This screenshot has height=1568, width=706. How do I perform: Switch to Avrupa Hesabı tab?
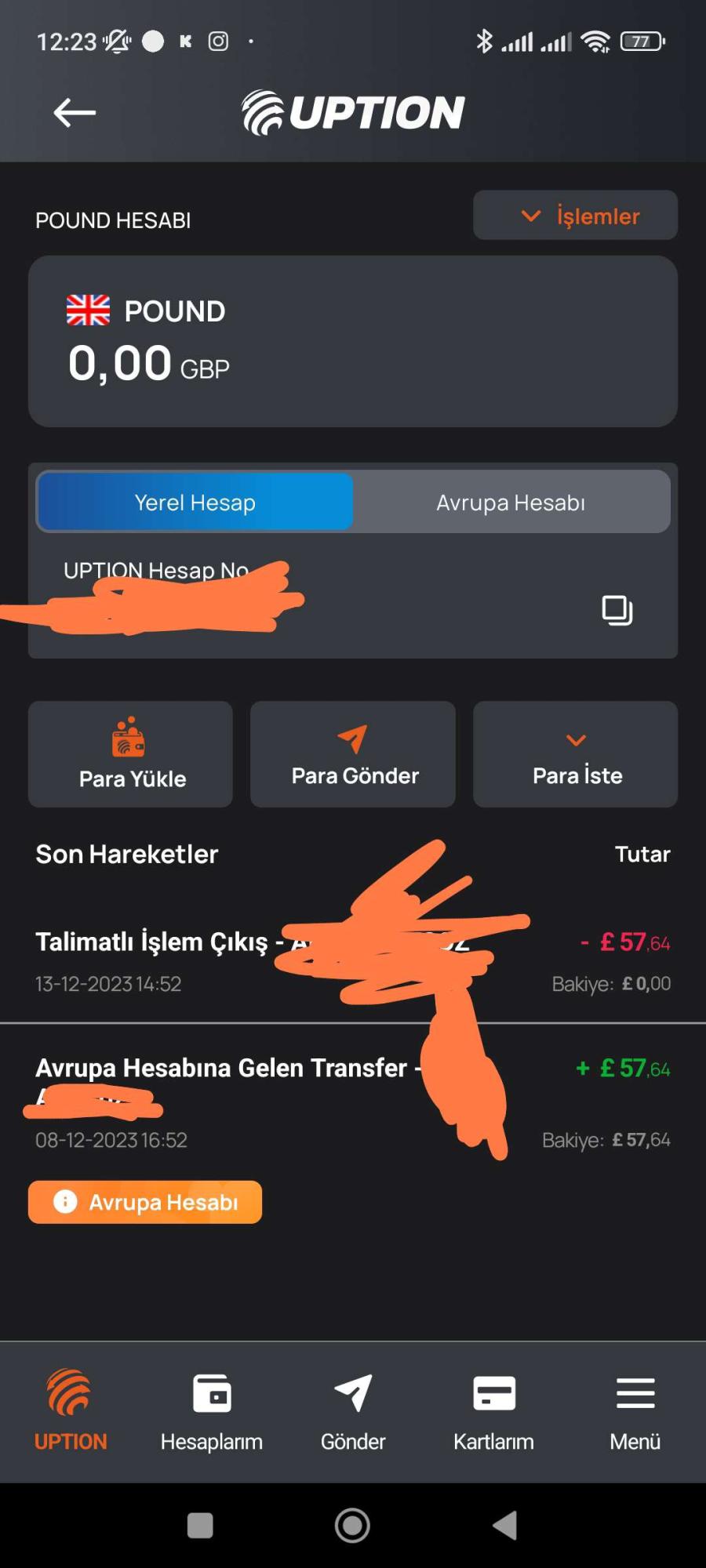(x=510, y=502)
